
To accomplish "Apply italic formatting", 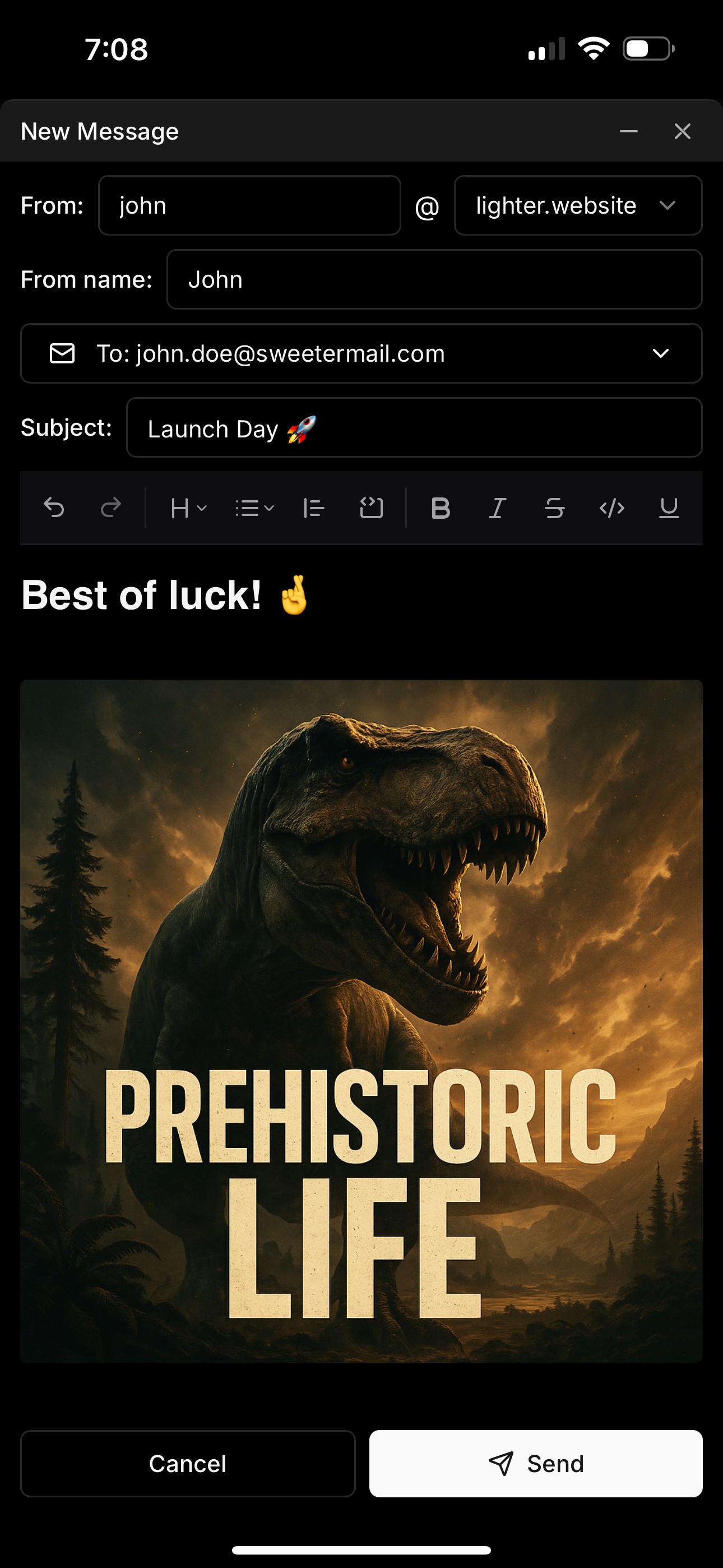I will click(x=498, y=507).
